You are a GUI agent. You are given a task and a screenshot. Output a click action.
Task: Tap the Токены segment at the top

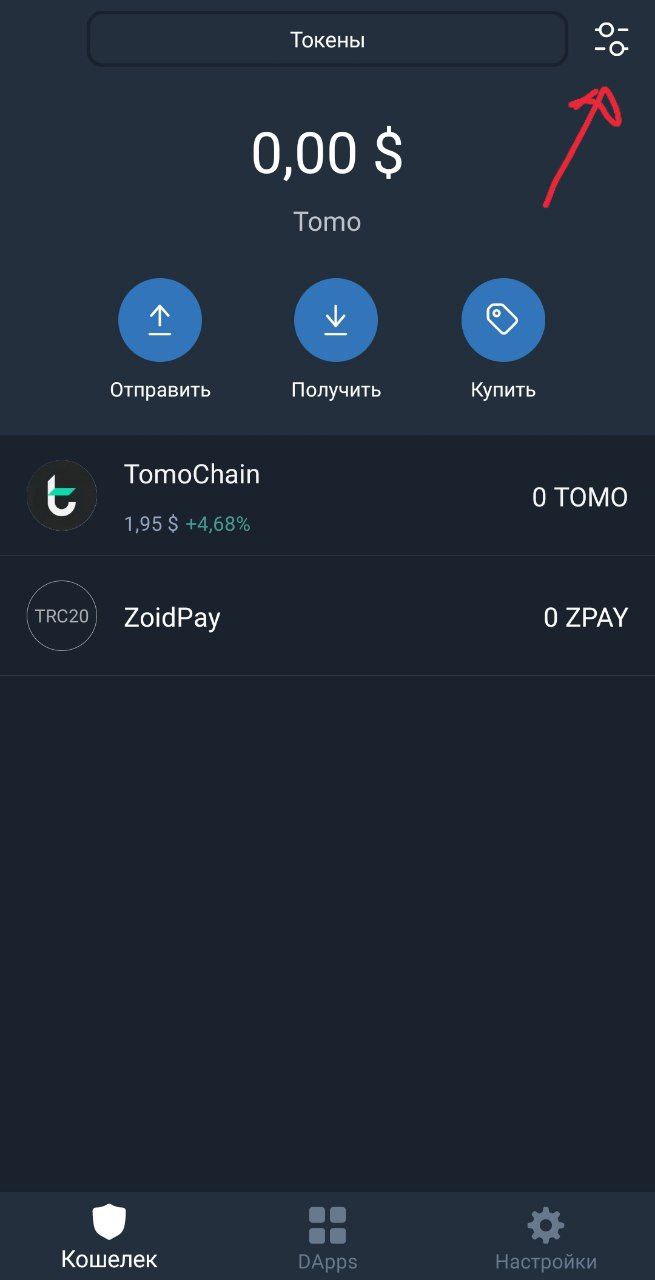pos(327,40)
